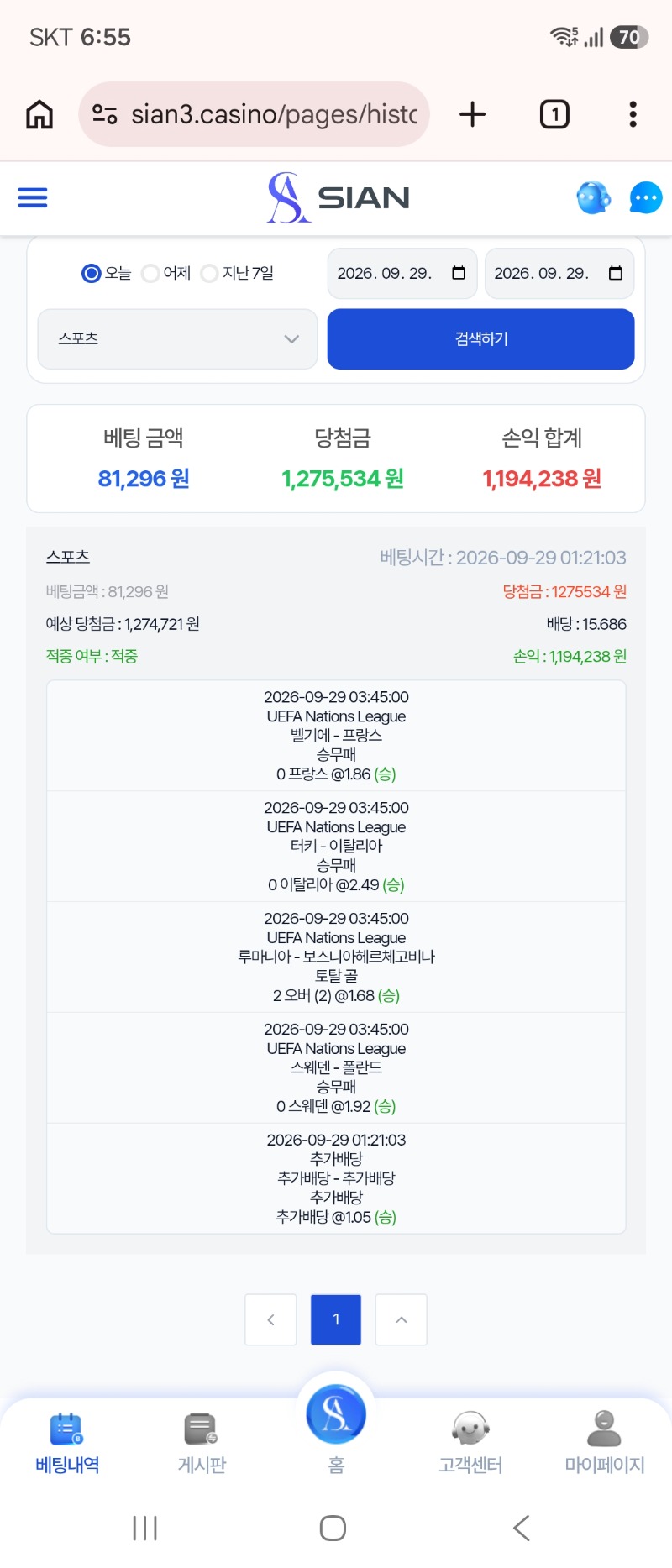Go to previous results page arrow

click(270, 1319)
